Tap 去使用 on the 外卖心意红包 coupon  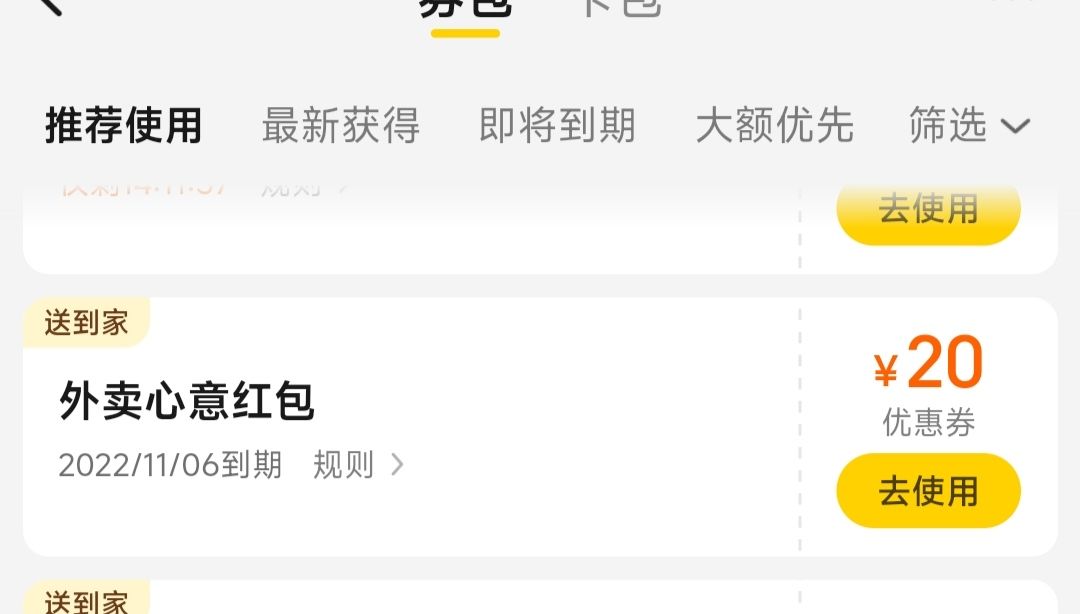(x=928, y=491)
